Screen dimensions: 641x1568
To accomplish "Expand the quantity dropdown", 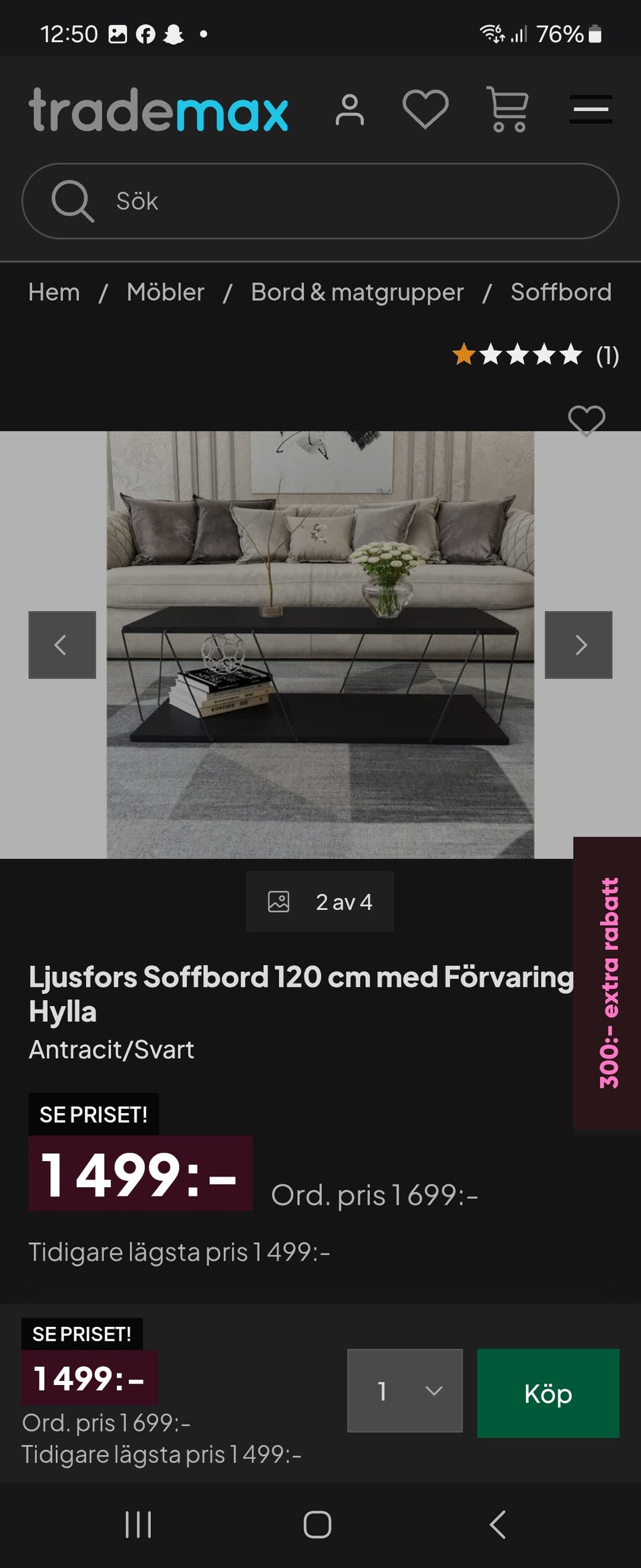I will (x=405, y=1390).
